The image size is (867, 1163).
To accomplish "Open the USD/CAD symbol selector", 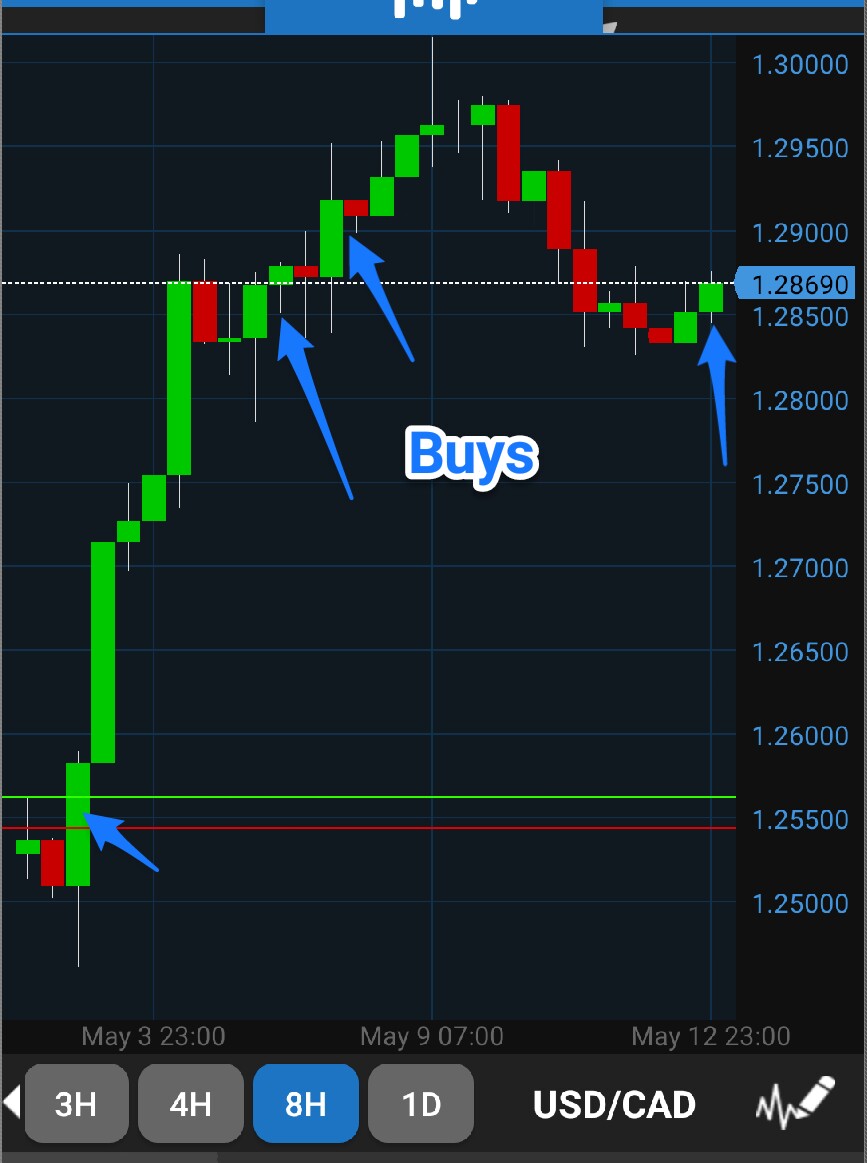I will point(614,1104).
